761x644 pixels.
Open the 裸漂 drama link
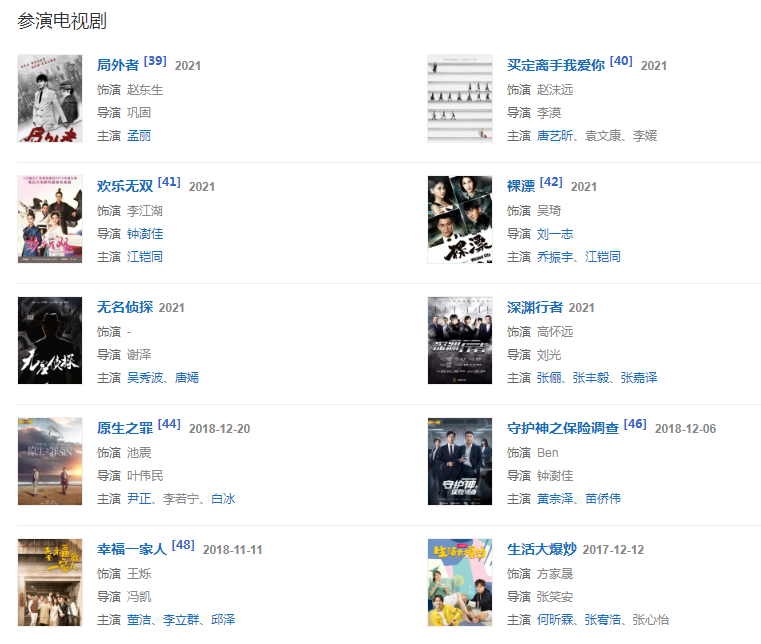tap(521, 186)
